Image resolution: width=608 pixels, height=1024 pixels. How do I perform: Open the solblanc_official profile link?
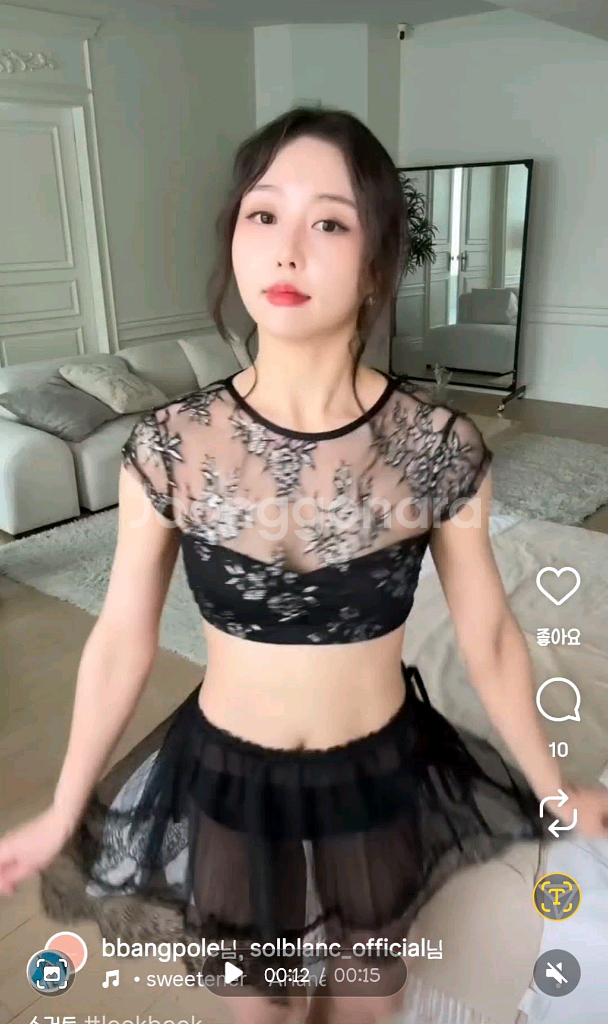337,948
